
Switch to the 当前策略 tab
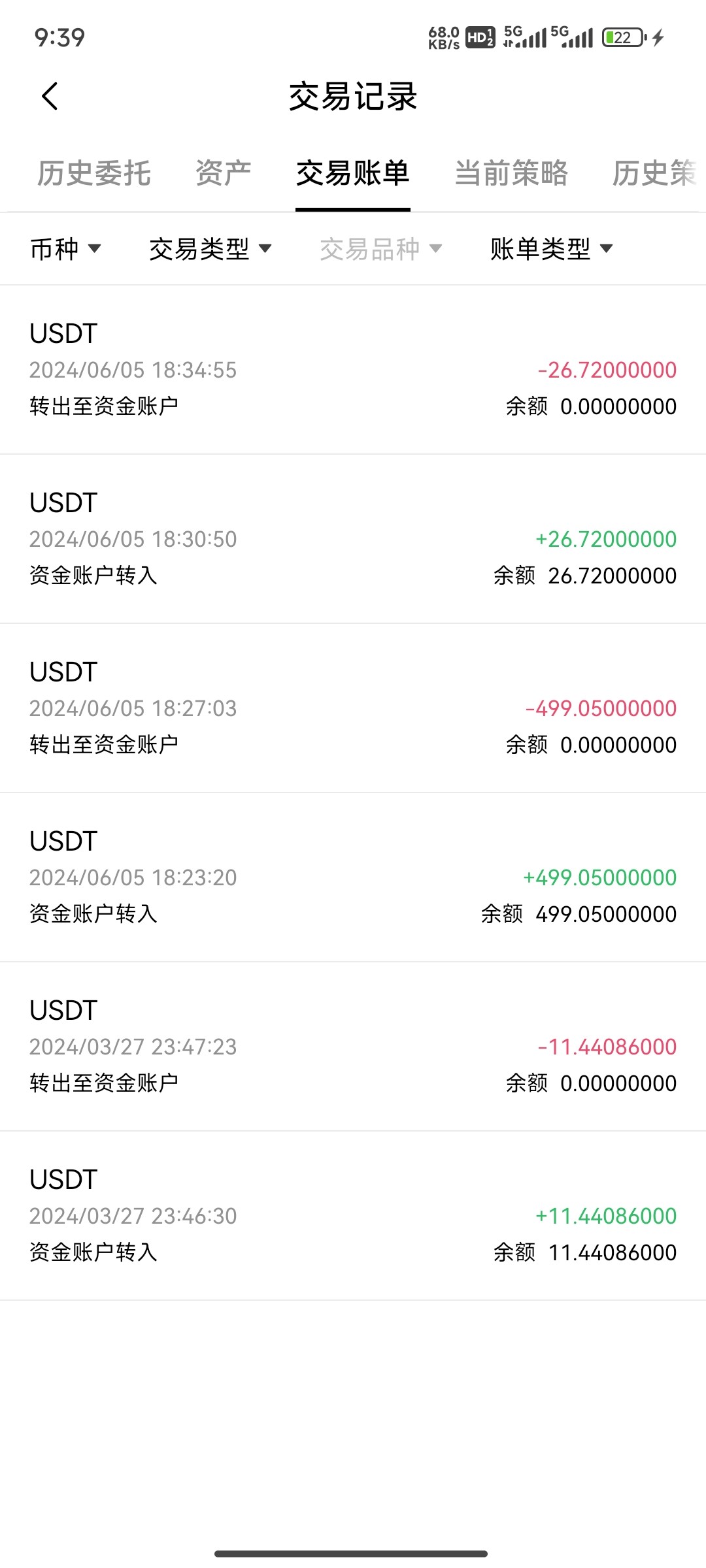[x=512, y=174]
